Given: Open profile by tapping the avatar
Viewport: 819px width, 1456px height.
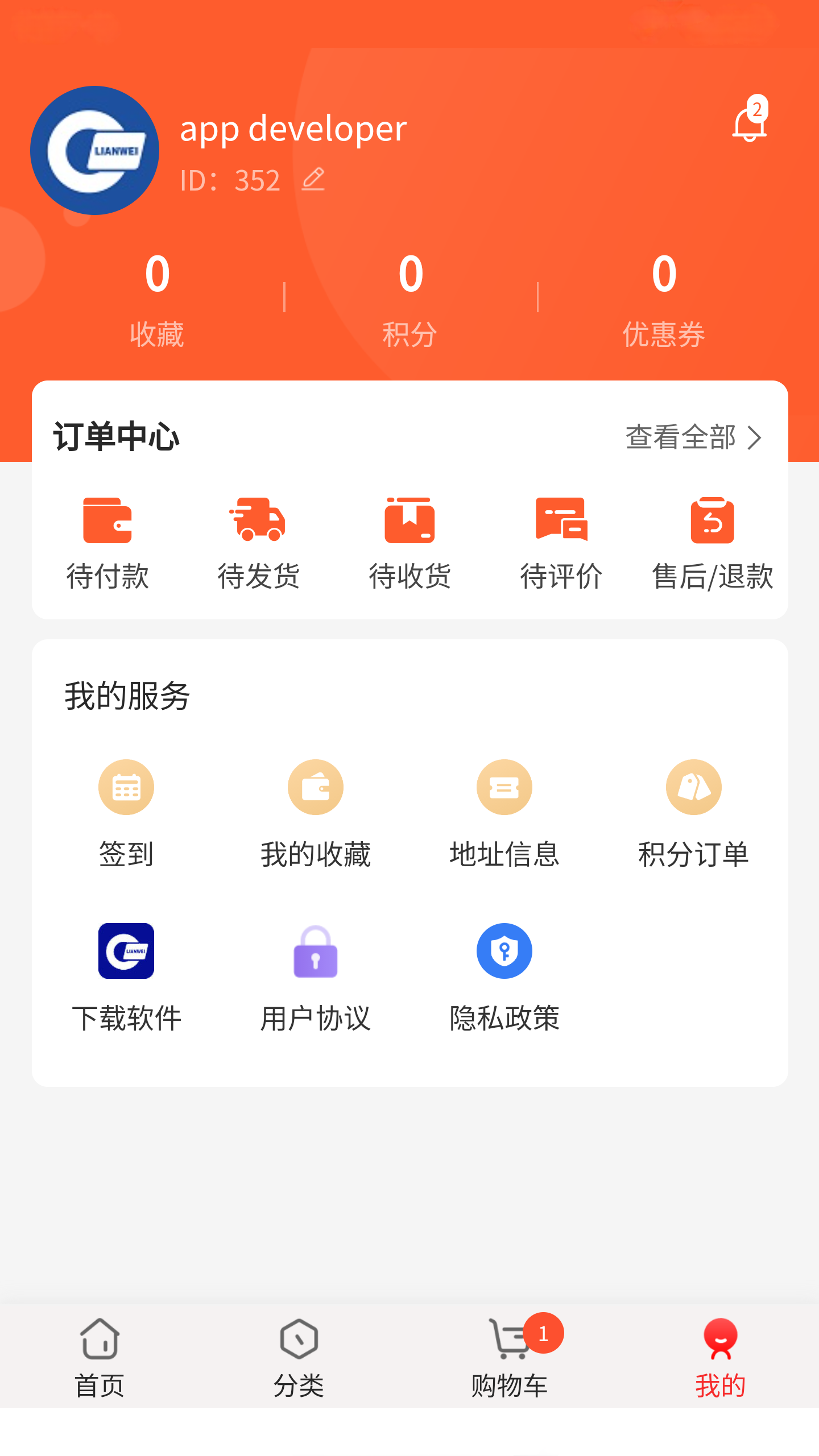Looking at the screenshot, I should (95, 151).
